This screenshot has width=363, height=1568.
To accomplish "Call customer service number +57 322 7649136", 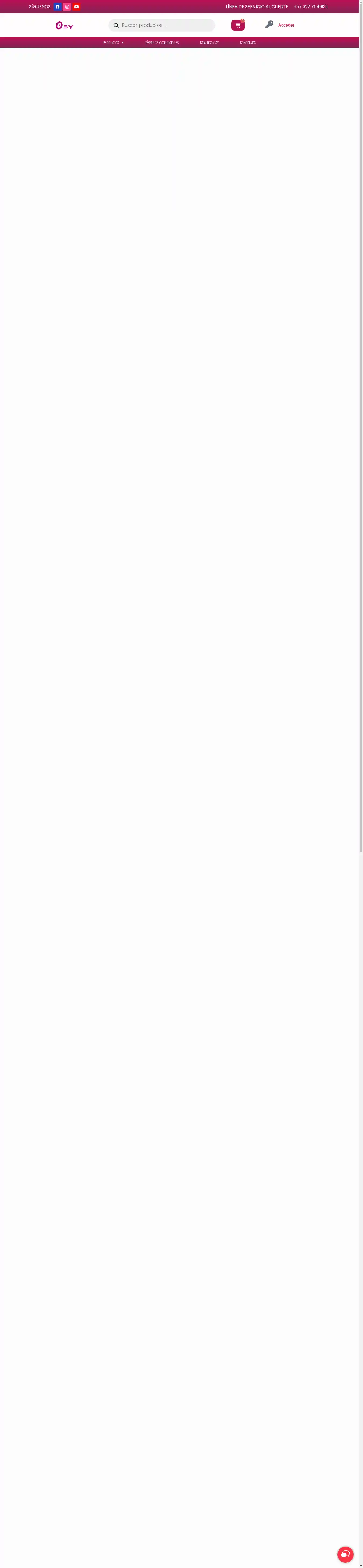I will 311,7.
